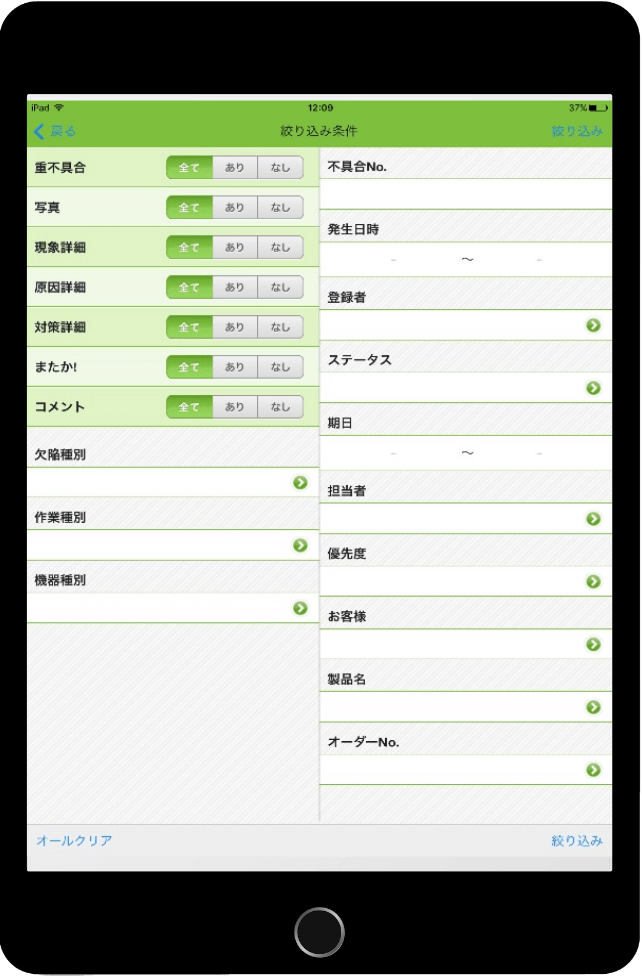This screenshot has height=978, width=642.
Task: Open the ステータス selection list
Action: (x=593, y=388)
